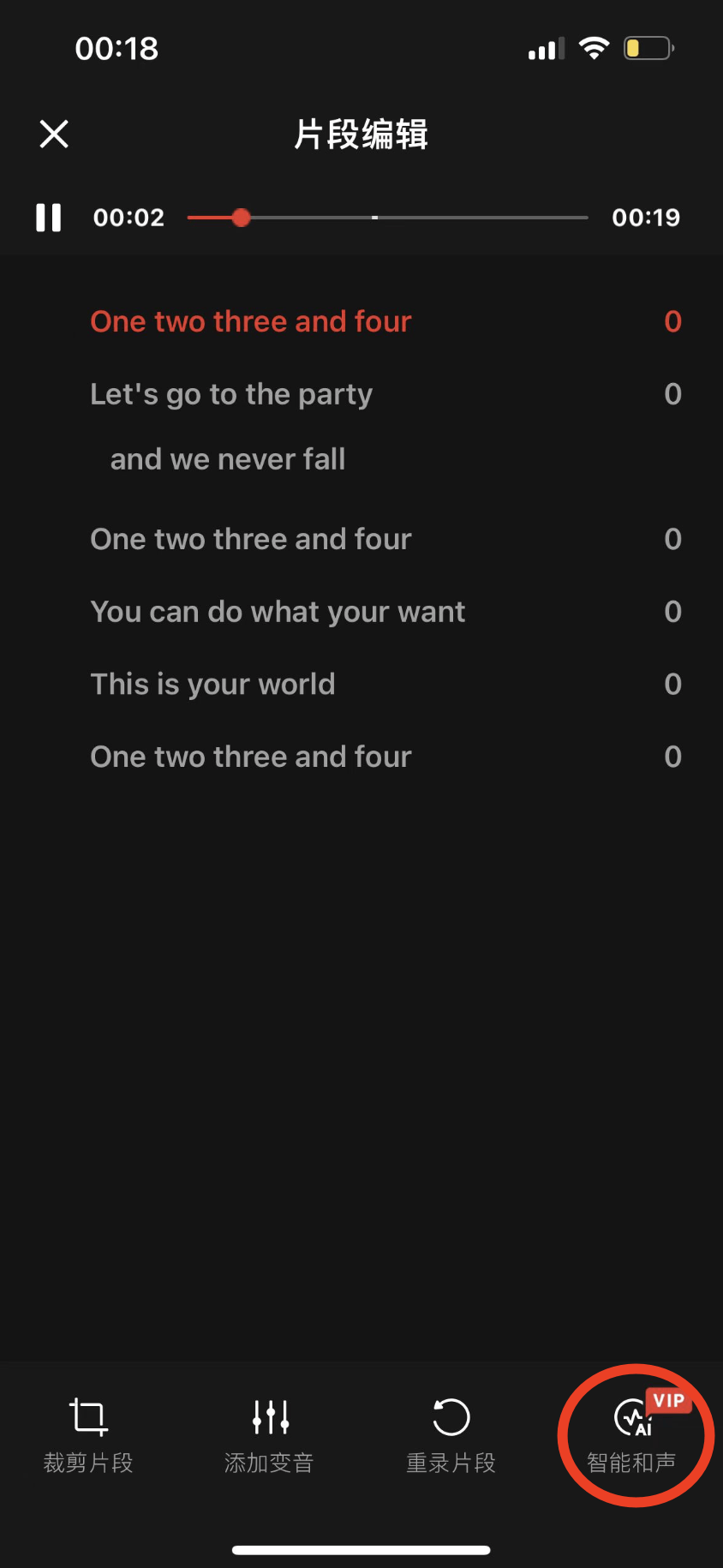Viewport: 723px width, 1568px height.
Task: Select the lyric line "You can do what your want"
Action: 278,612
